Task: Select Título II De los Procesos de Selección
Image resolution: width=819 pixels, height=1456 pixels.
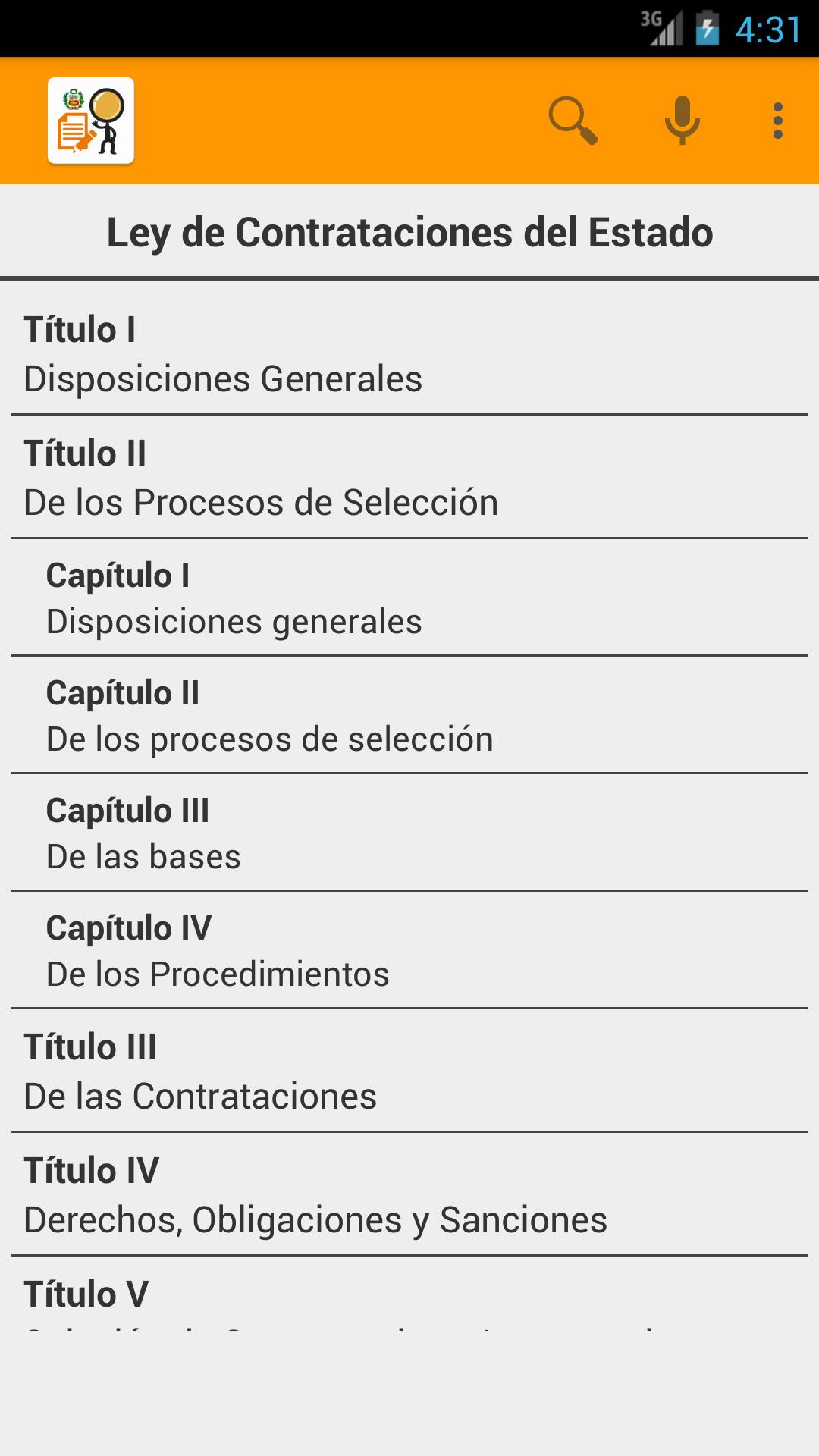Action: (409, 478)
